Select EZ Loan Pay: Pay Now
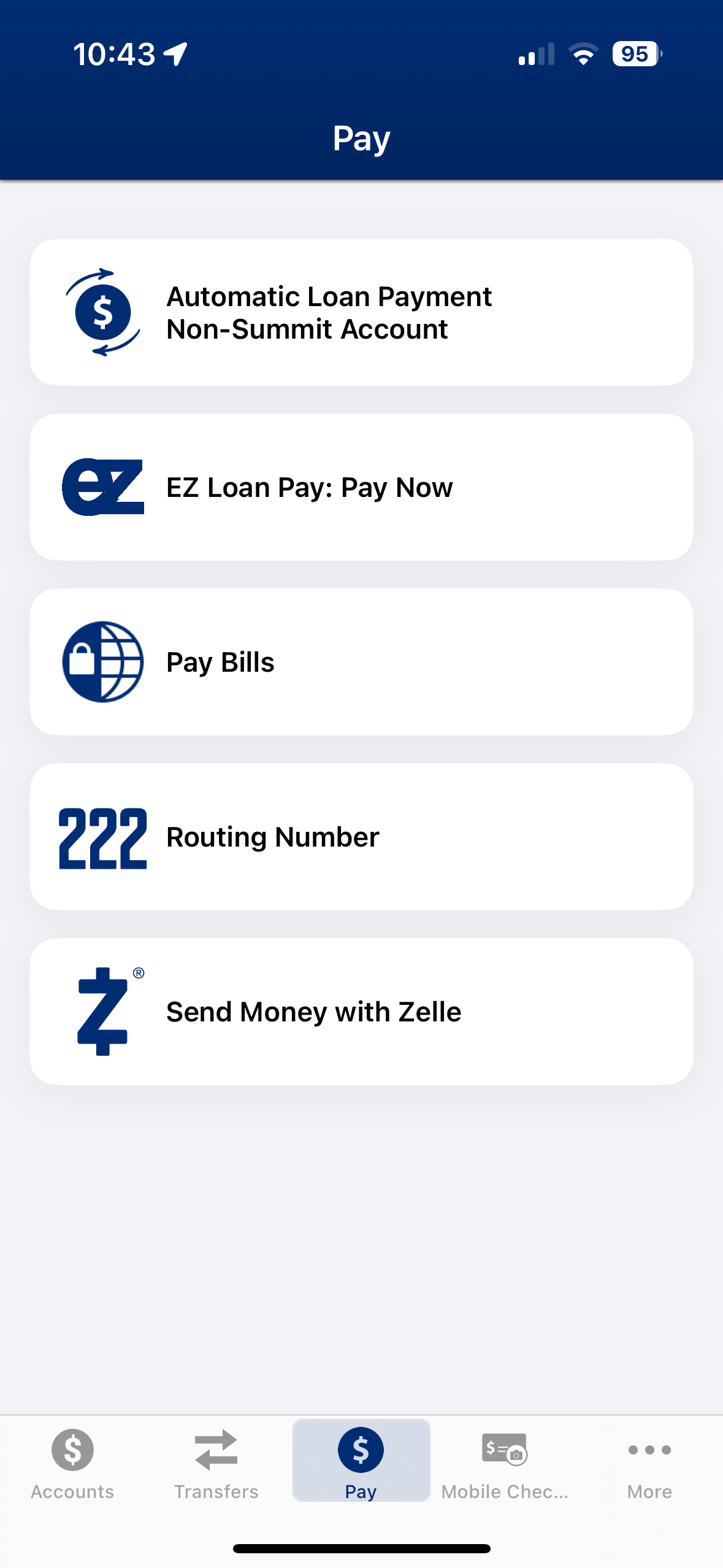 (361, 487)
